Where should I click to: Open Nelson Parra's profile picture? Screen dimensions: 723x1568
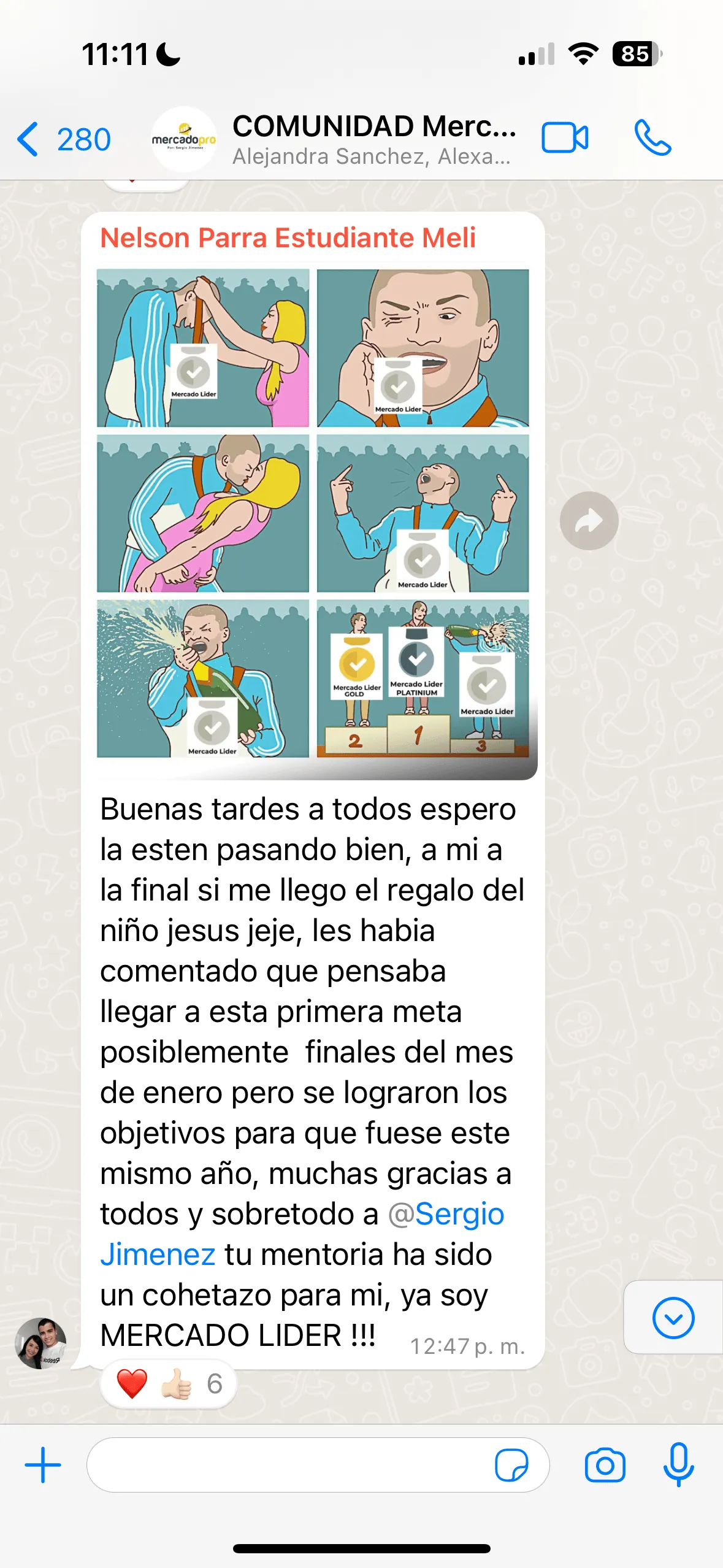(40, 1343)
